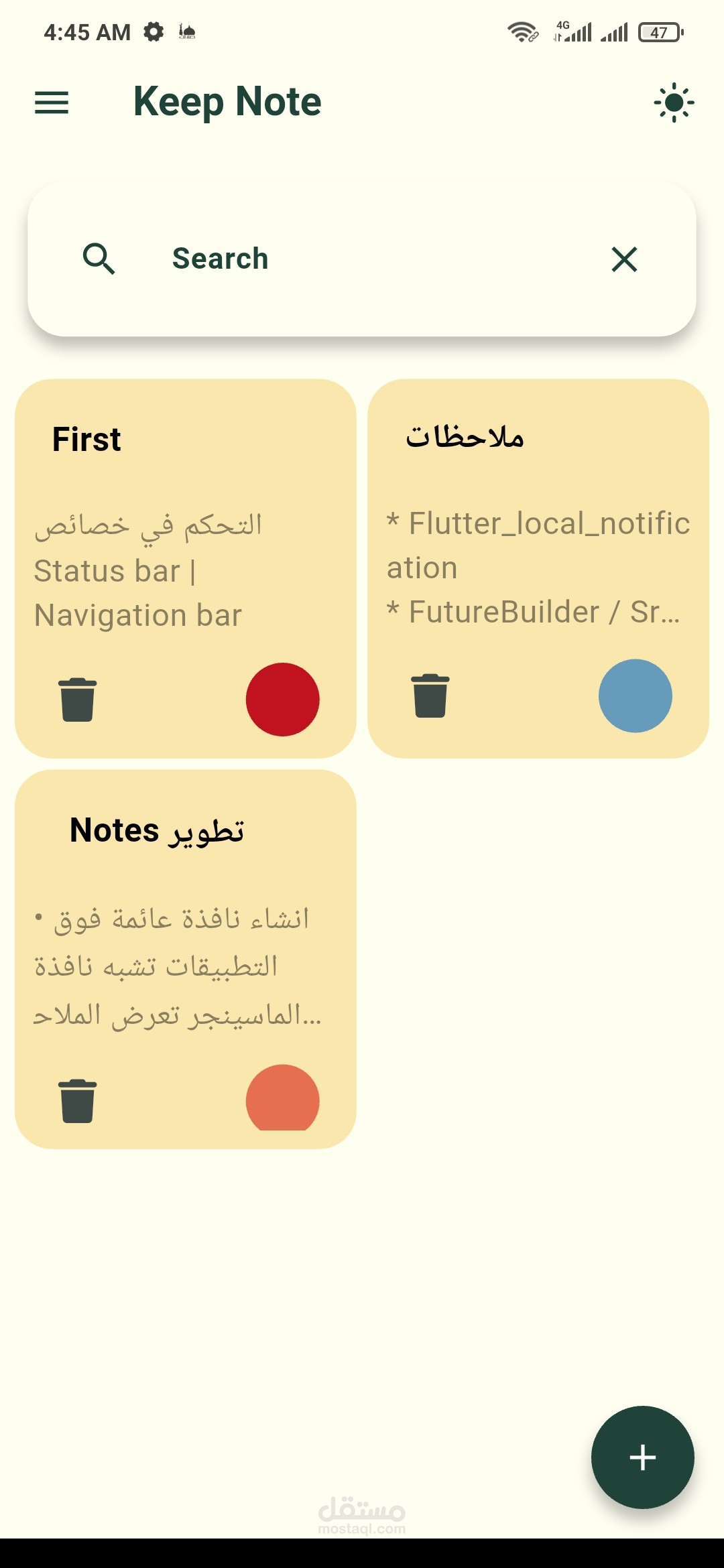Clear the search with the X icon

click(624, 259)
